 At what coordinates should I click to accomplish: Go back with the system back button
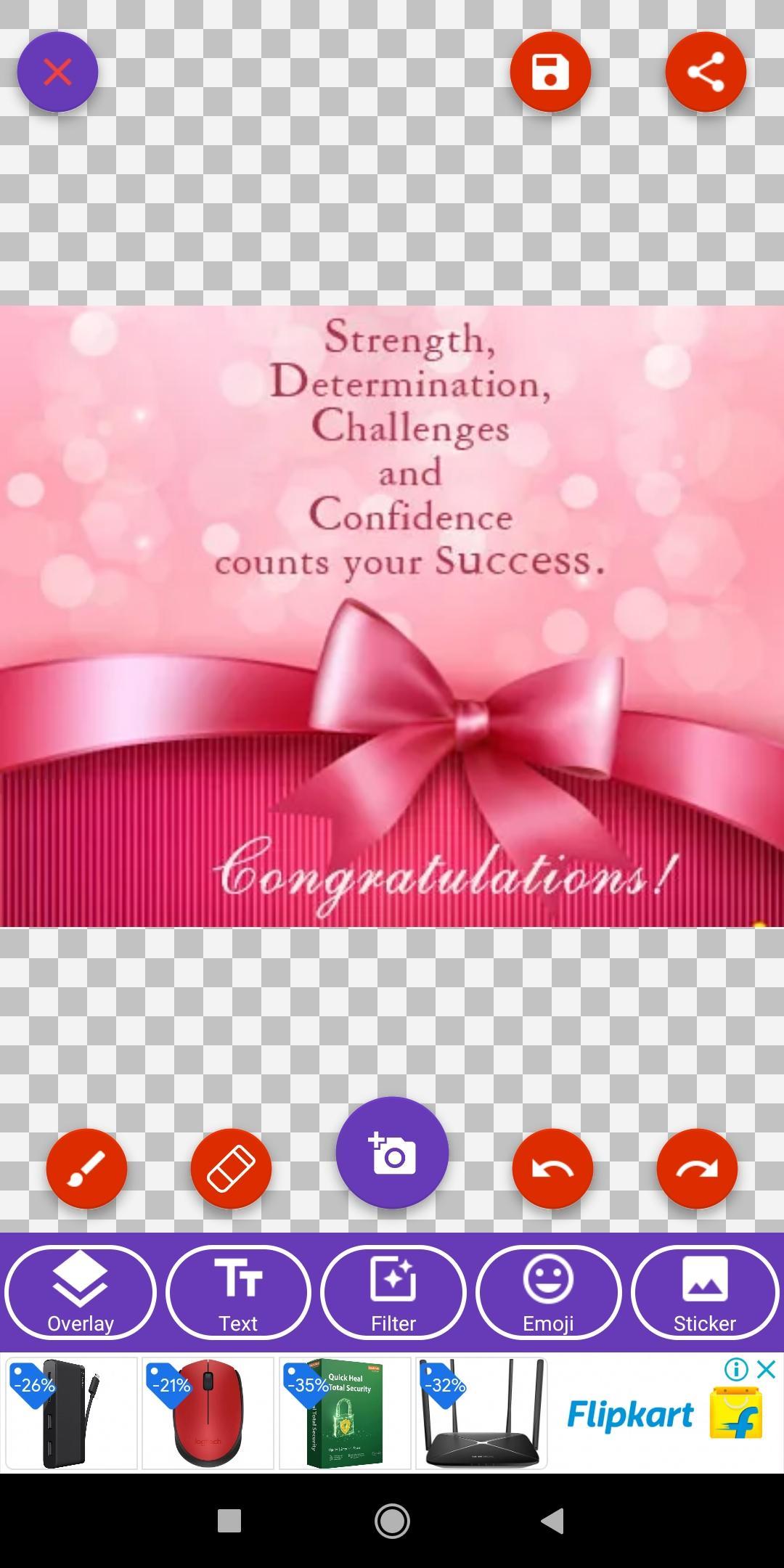pos(553,1521)
